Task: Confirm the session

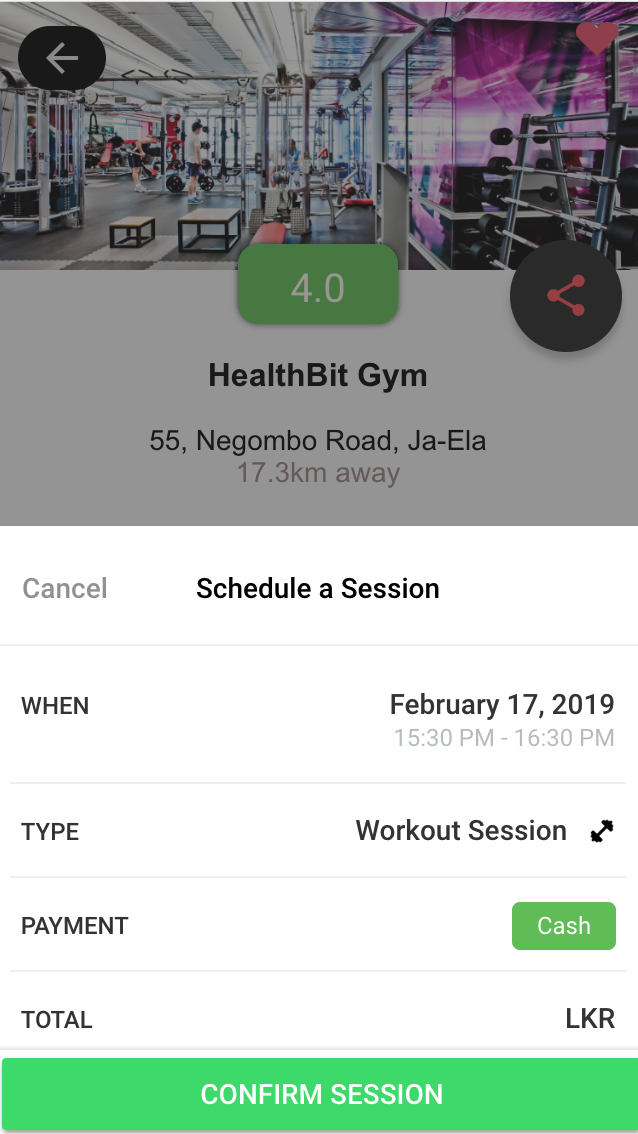Action: (x=320, y=1094)
